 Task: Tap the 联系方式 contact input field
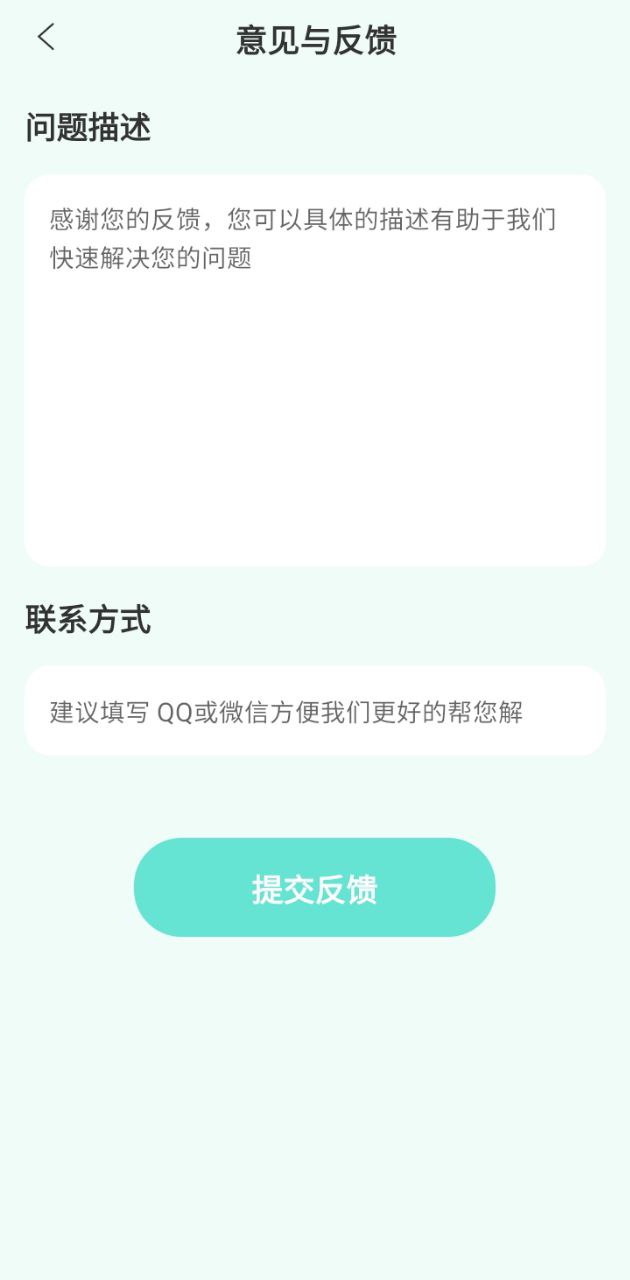[315, 711]
